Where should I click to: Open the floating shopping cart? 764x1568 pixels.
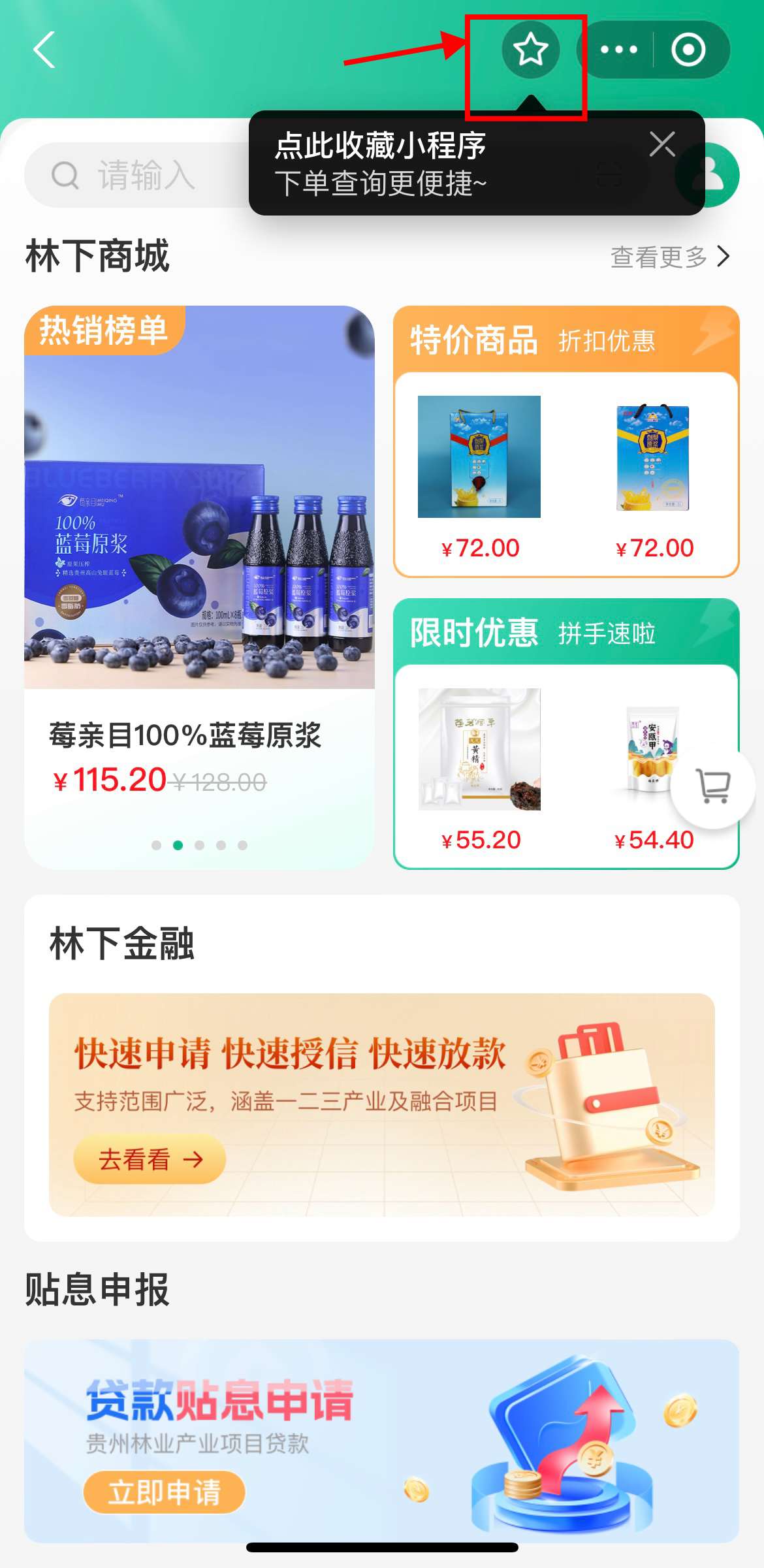[x=712, y=786]
